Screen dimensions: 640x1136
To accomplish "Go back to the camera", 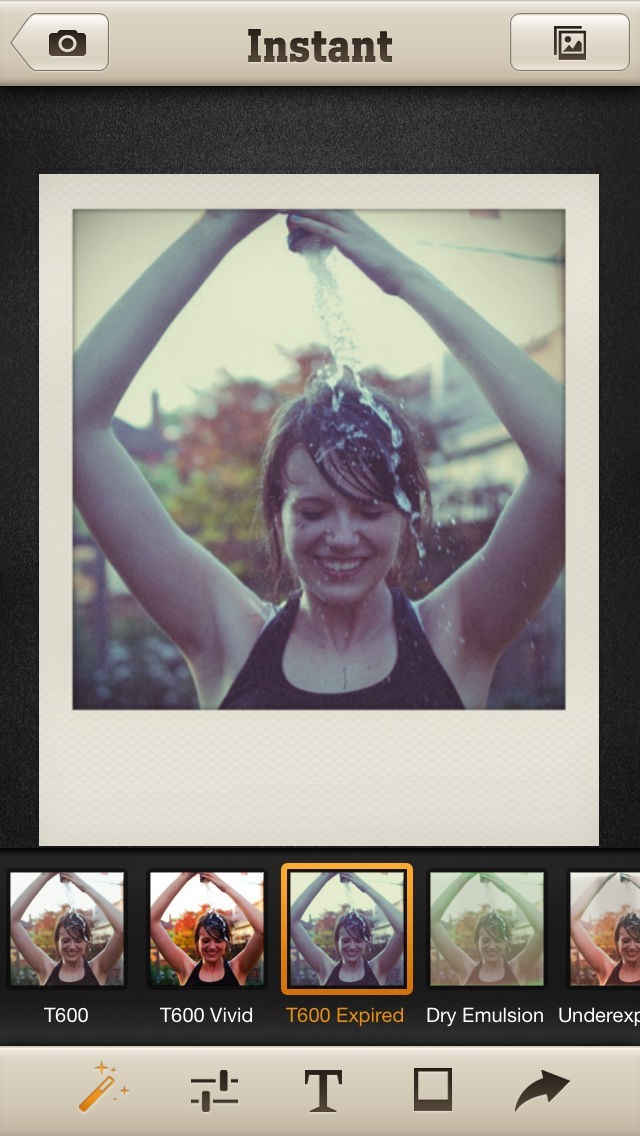I will point(60,43).
